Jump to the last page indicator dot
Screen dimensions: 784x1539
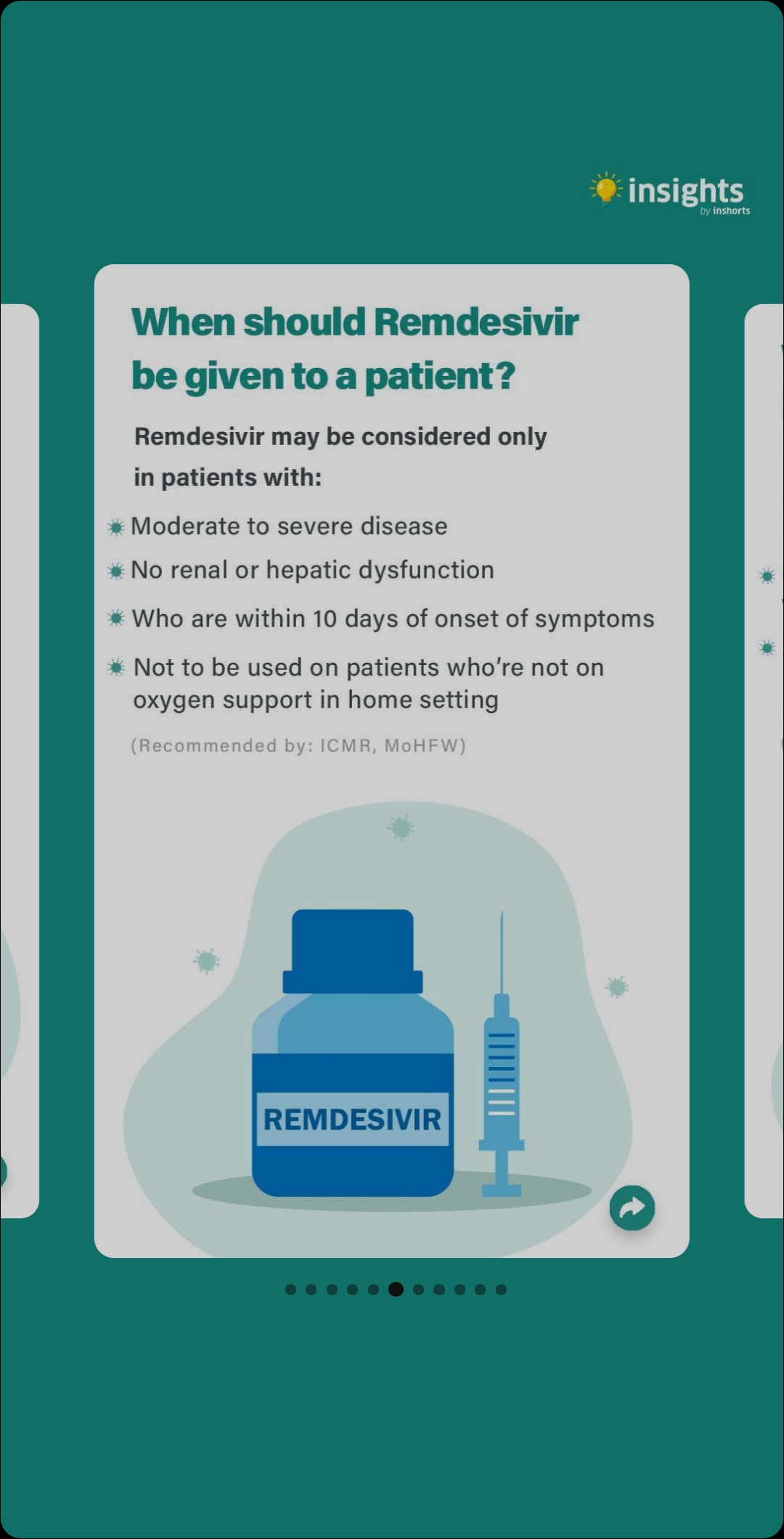[501, 1289]
